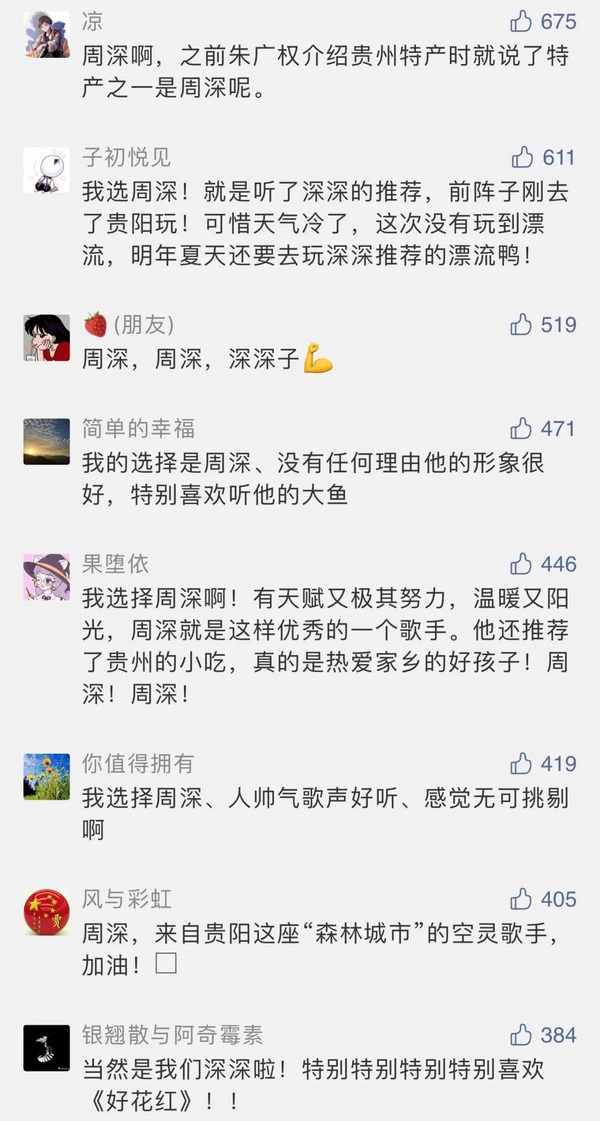Like 你值得拥有's comment

521,764
